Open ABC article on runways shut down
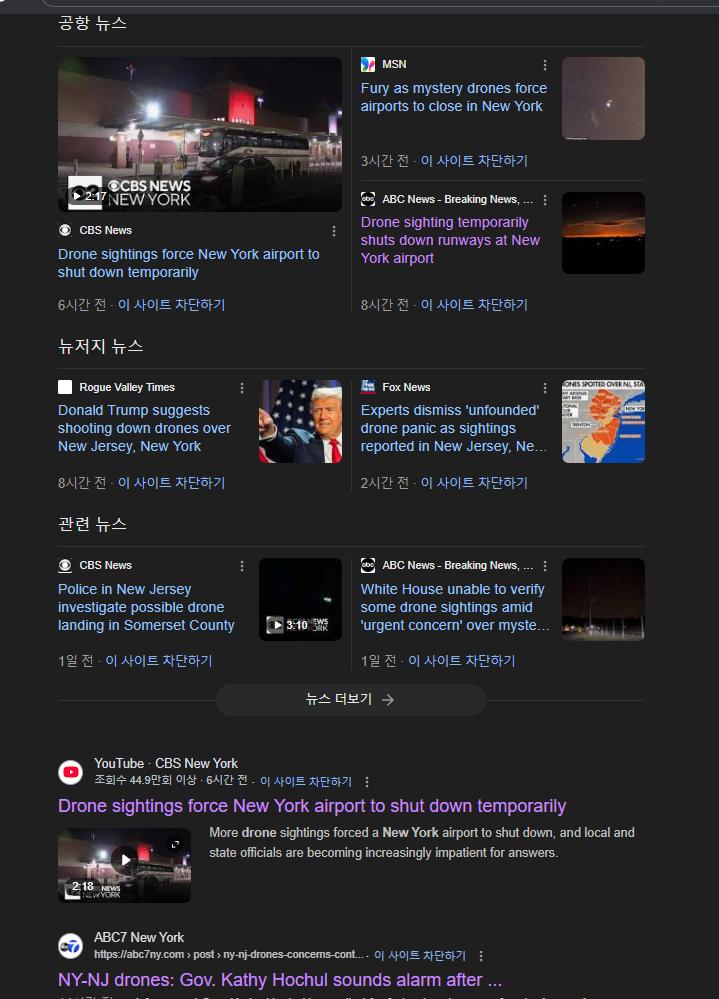719x999 pixels. tap(450, 240)
